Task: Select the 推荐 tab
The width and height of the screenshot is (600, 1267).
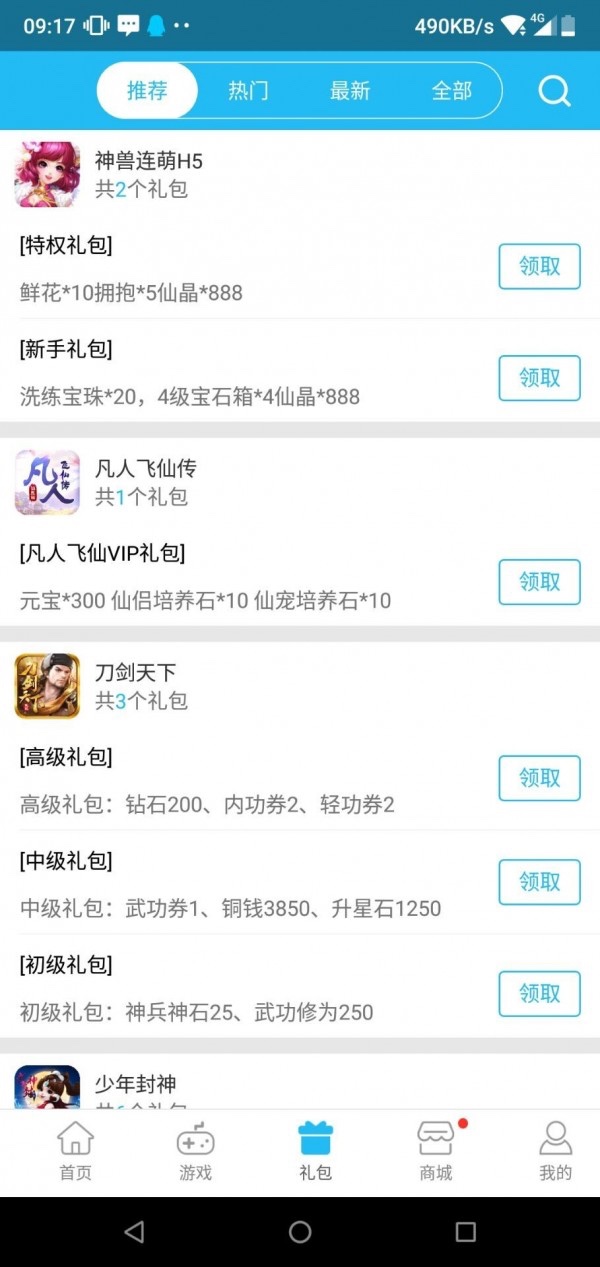Action: point(147,91)
